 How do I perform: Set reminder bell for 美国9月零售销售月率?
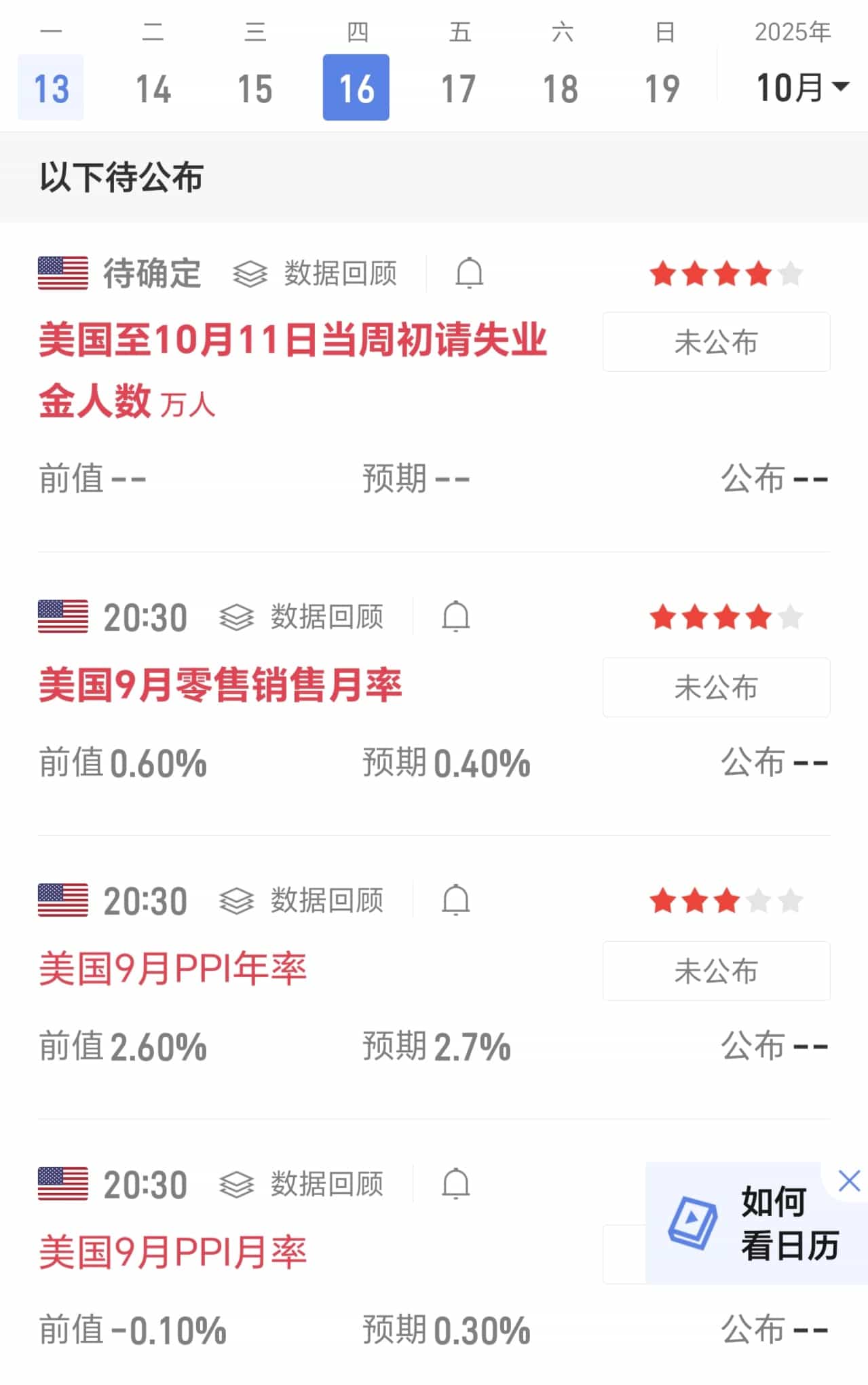[x=455, y=617]
